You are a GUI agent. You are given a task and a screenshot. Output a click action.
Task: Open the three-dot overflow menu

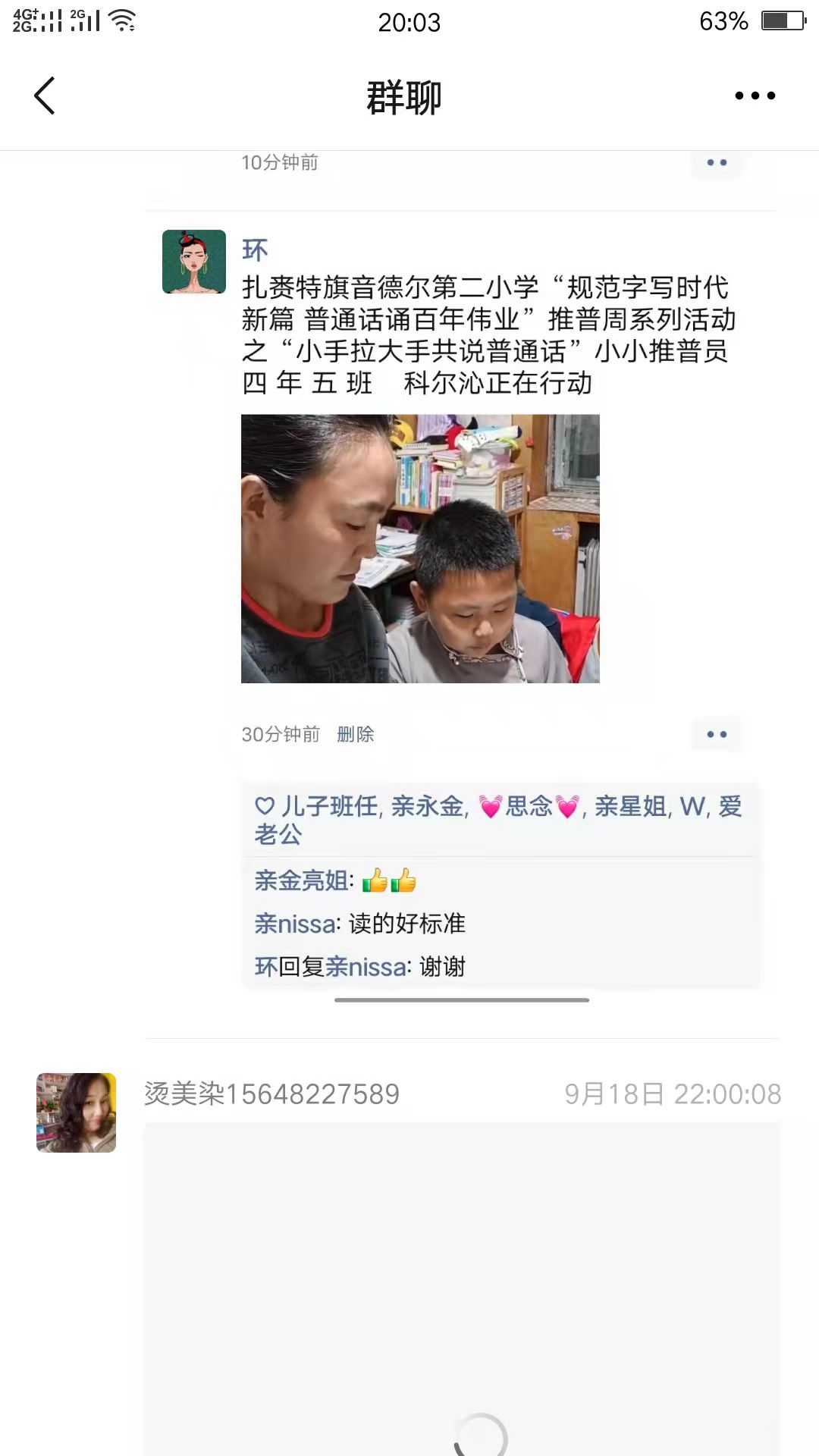pos(755,96)
